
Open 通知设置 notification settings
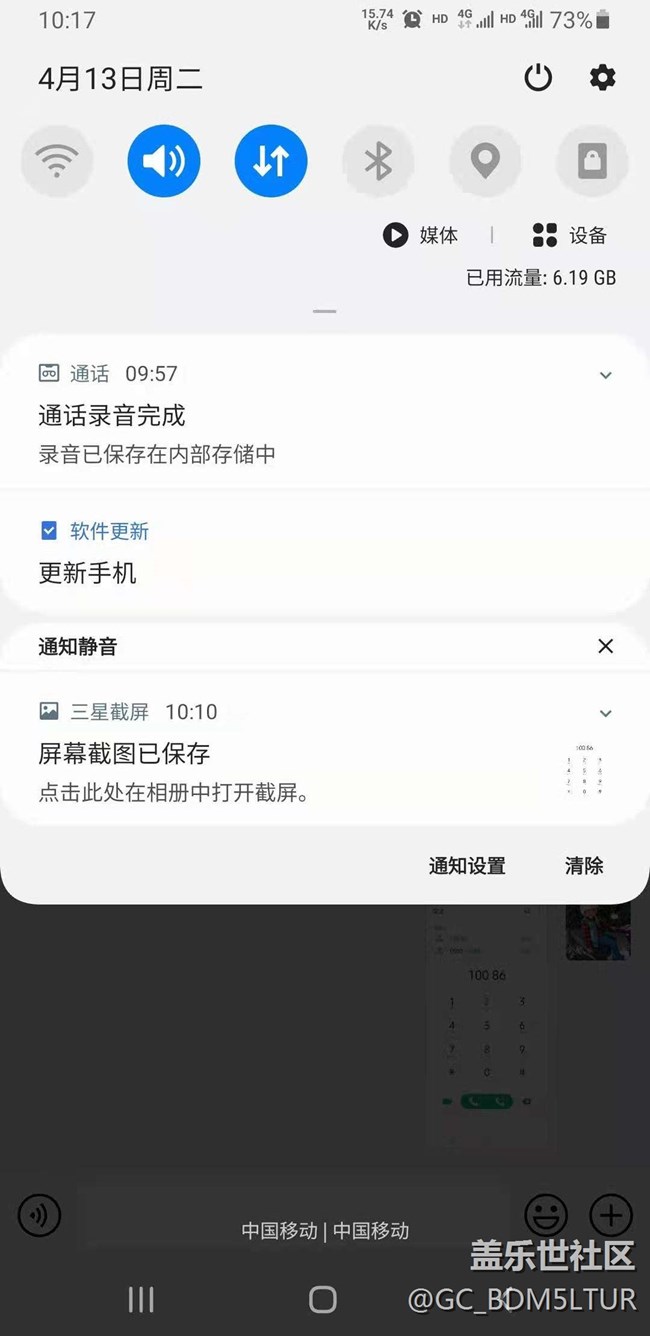(x=467, y=866)
